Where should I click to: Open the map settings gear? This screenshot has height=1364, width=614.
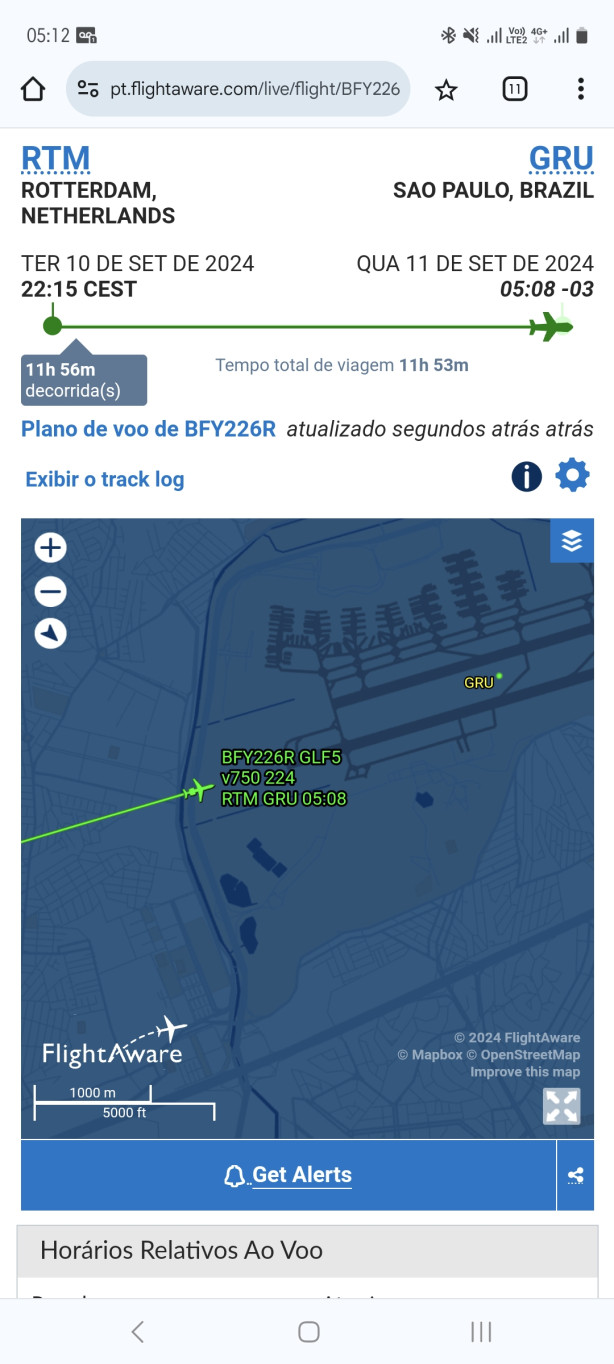(573, 476)
